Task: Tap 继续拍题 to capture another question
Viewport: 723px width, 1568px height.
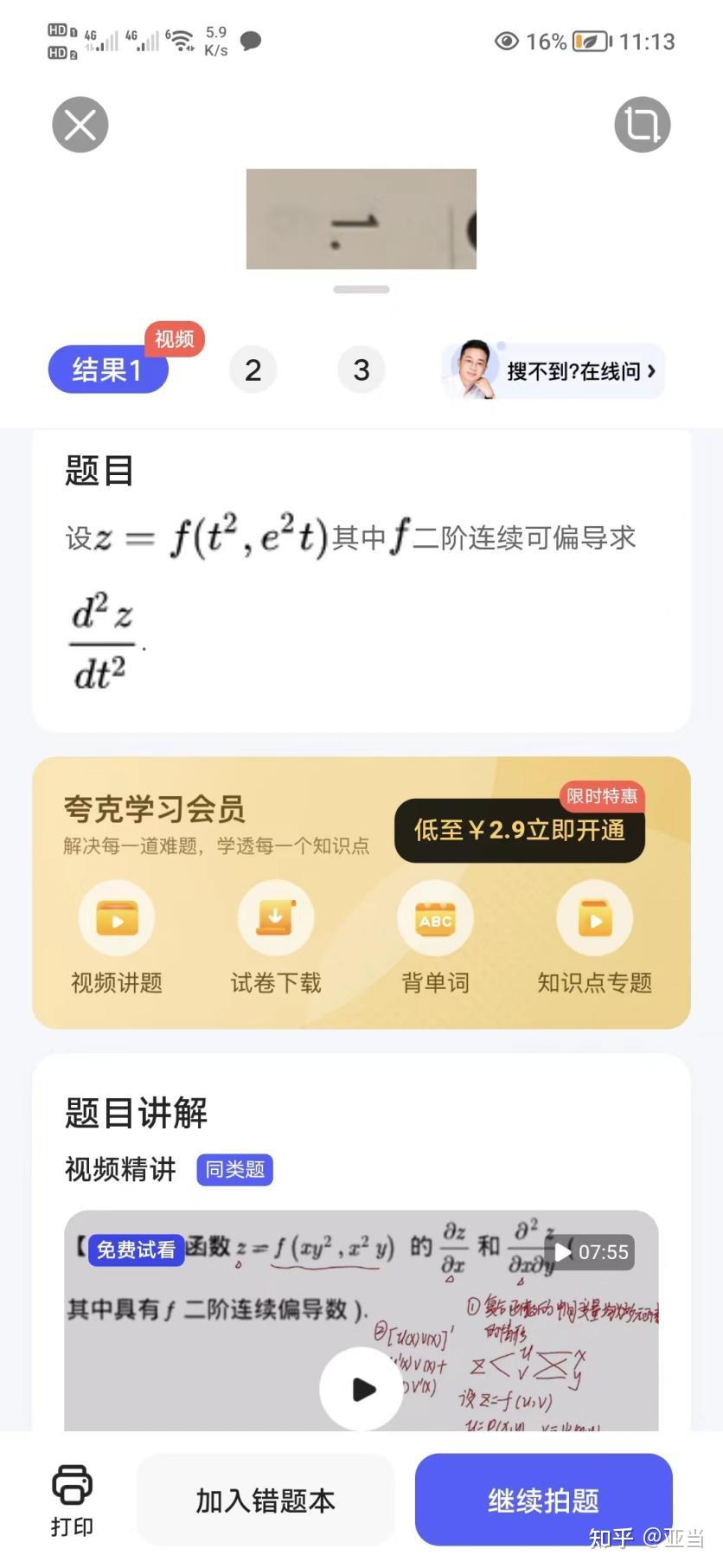Action: pyautogui.click(x=544, y=1500)
